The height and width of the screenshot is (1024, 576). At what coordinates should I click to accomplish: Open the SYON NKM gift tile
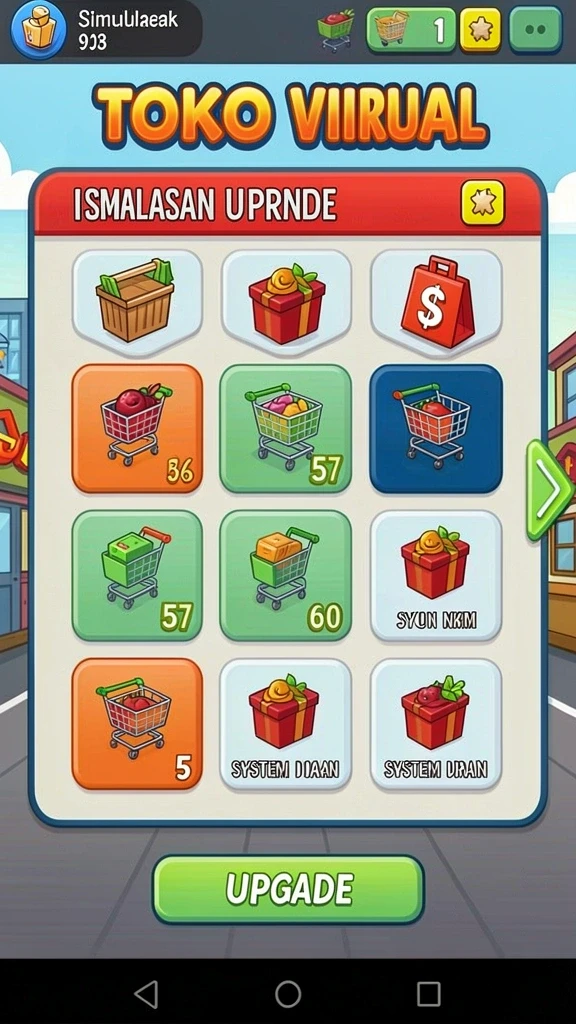click(x=436, y=575)
